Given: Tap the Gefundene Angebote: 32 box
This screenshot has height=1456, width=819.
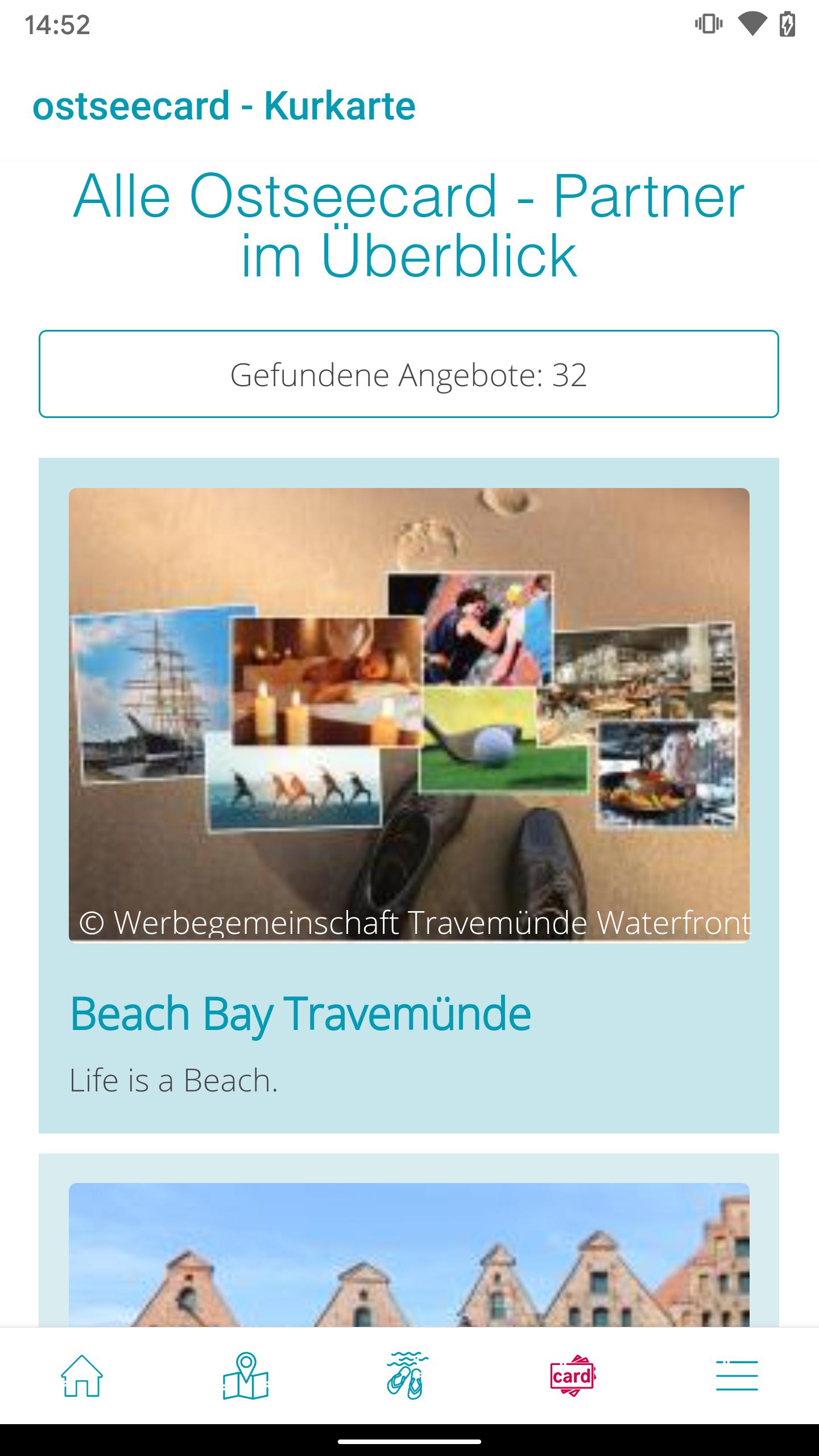Looking at the screenshot, I should [x=408, y=374].
